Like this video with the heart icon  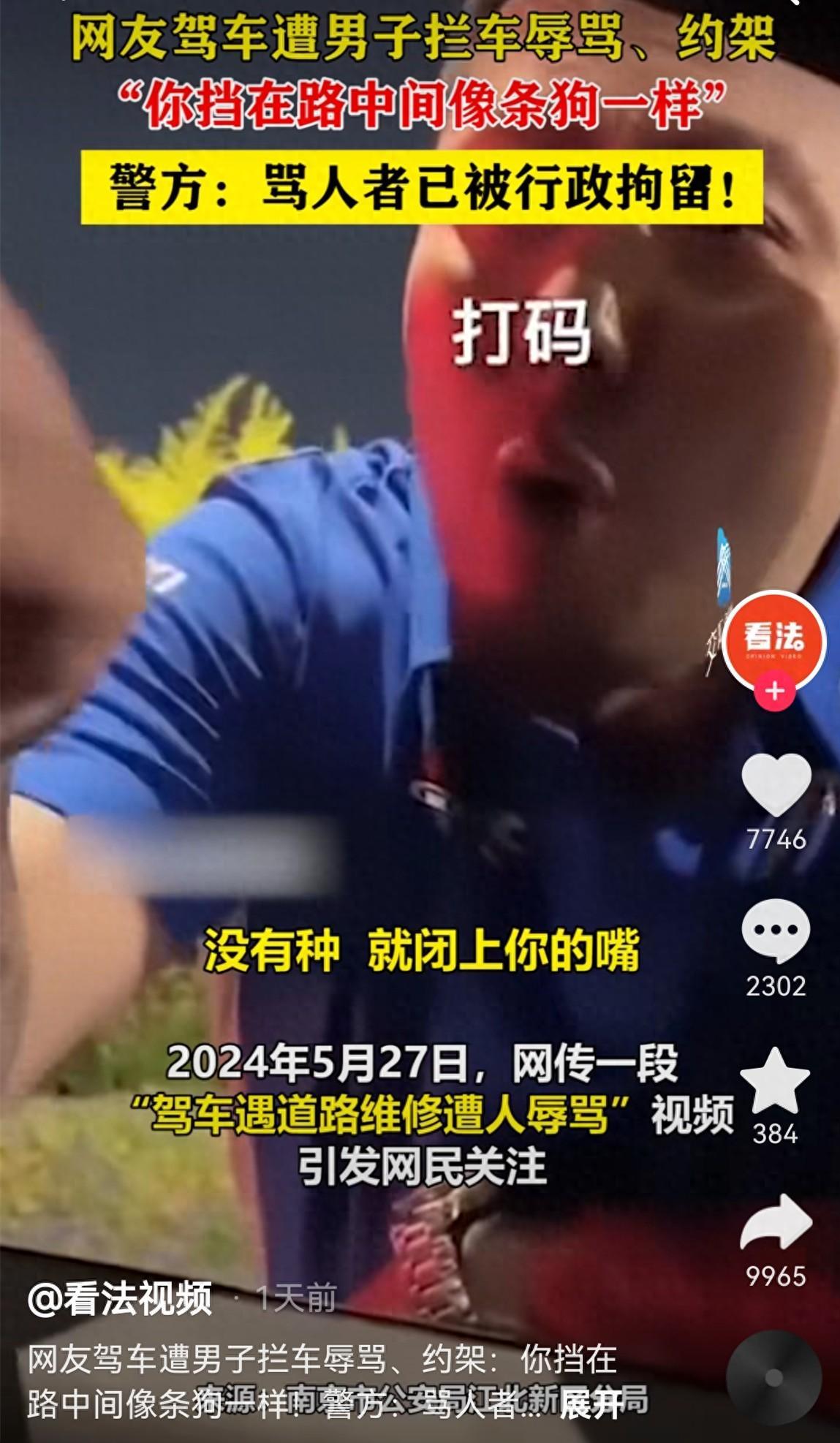pos(776,784)
